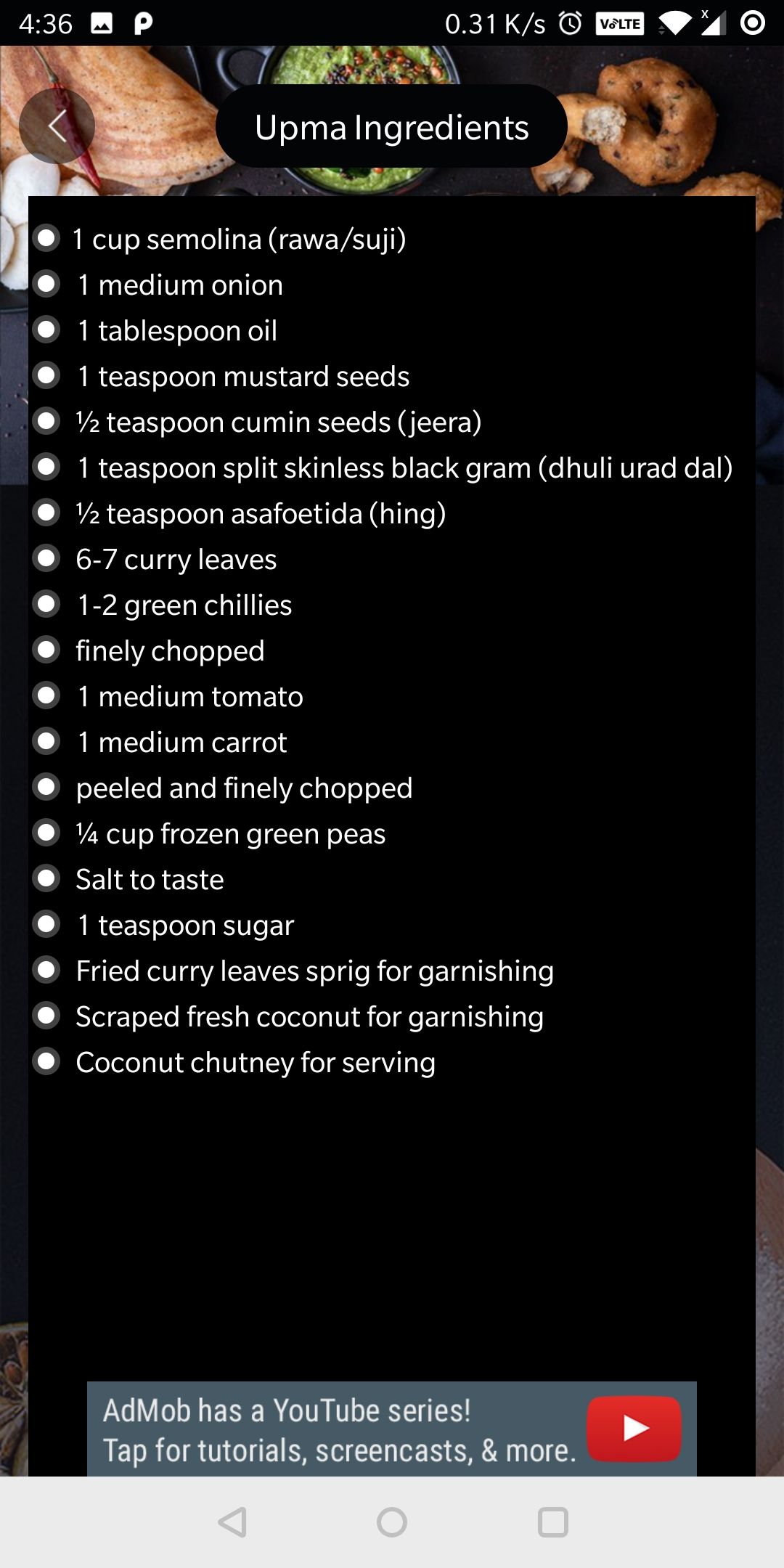The width and height of the screenshot is (784, 1568).
Task: Tap the system back button
Action: click(x=232, y=1522)
